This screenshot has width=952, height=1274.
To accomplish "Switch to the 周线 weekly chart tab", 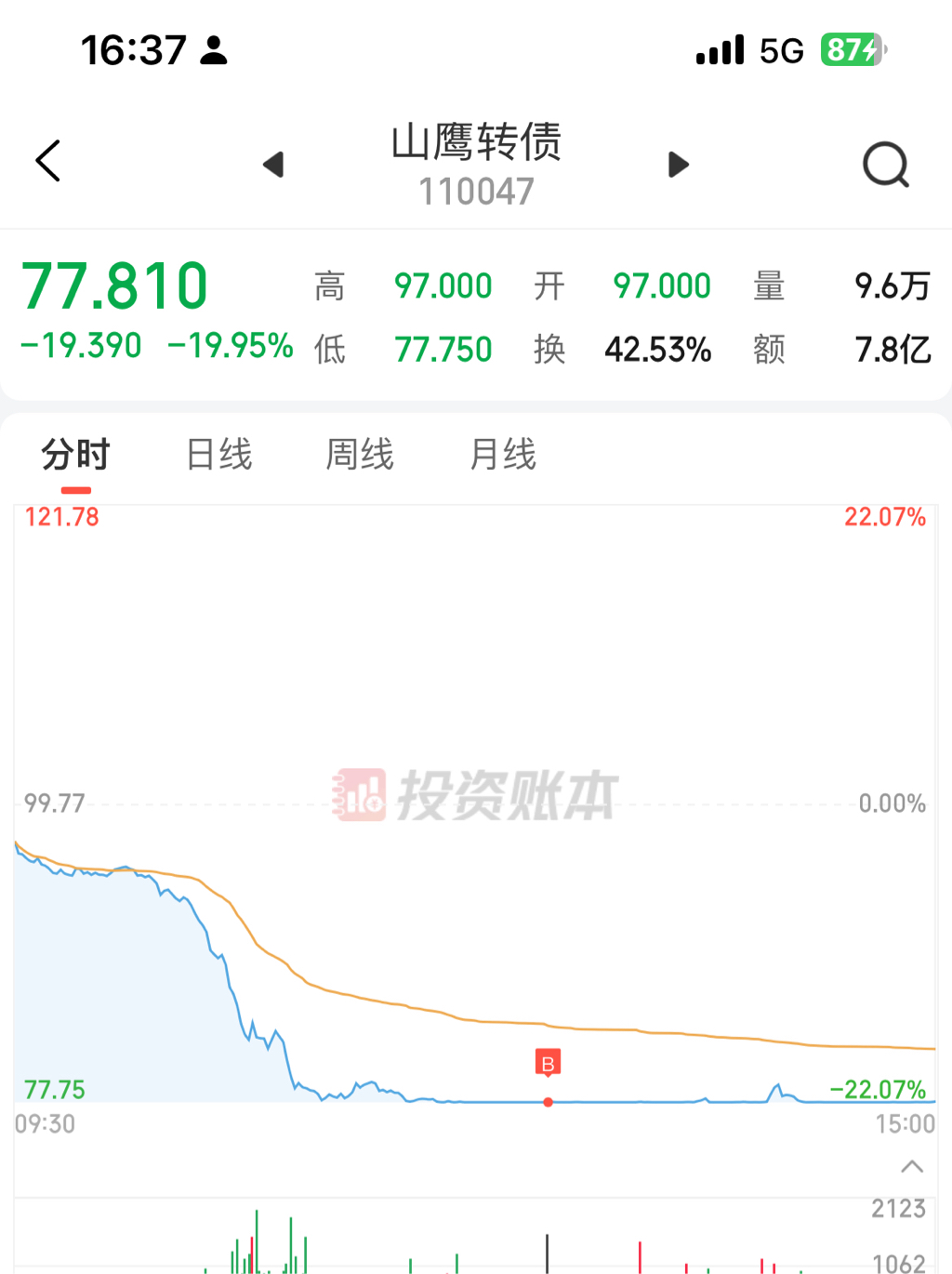I will click(360, 455).
